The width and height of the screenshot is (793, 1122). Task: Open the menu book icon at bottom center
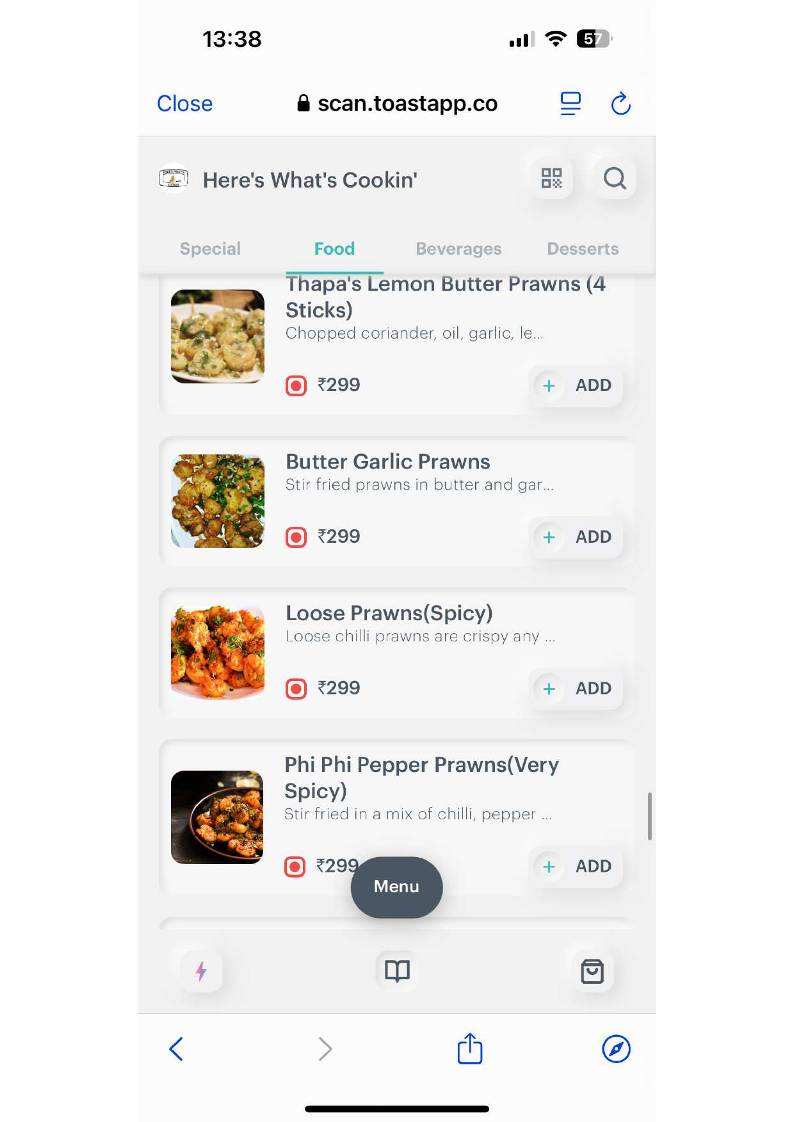[396, 970]
